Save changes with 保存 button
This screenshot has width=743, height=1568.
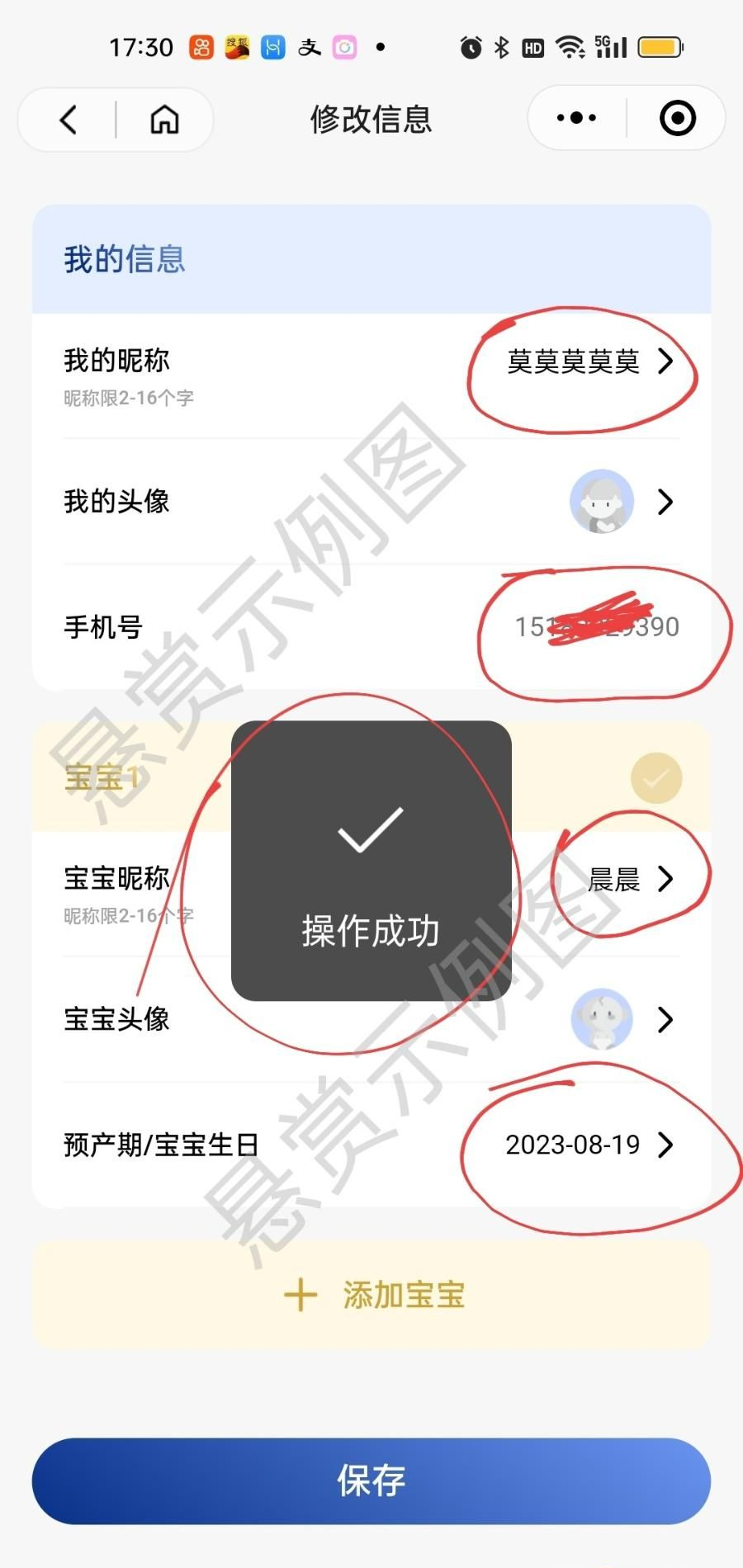coord(371,1481)
